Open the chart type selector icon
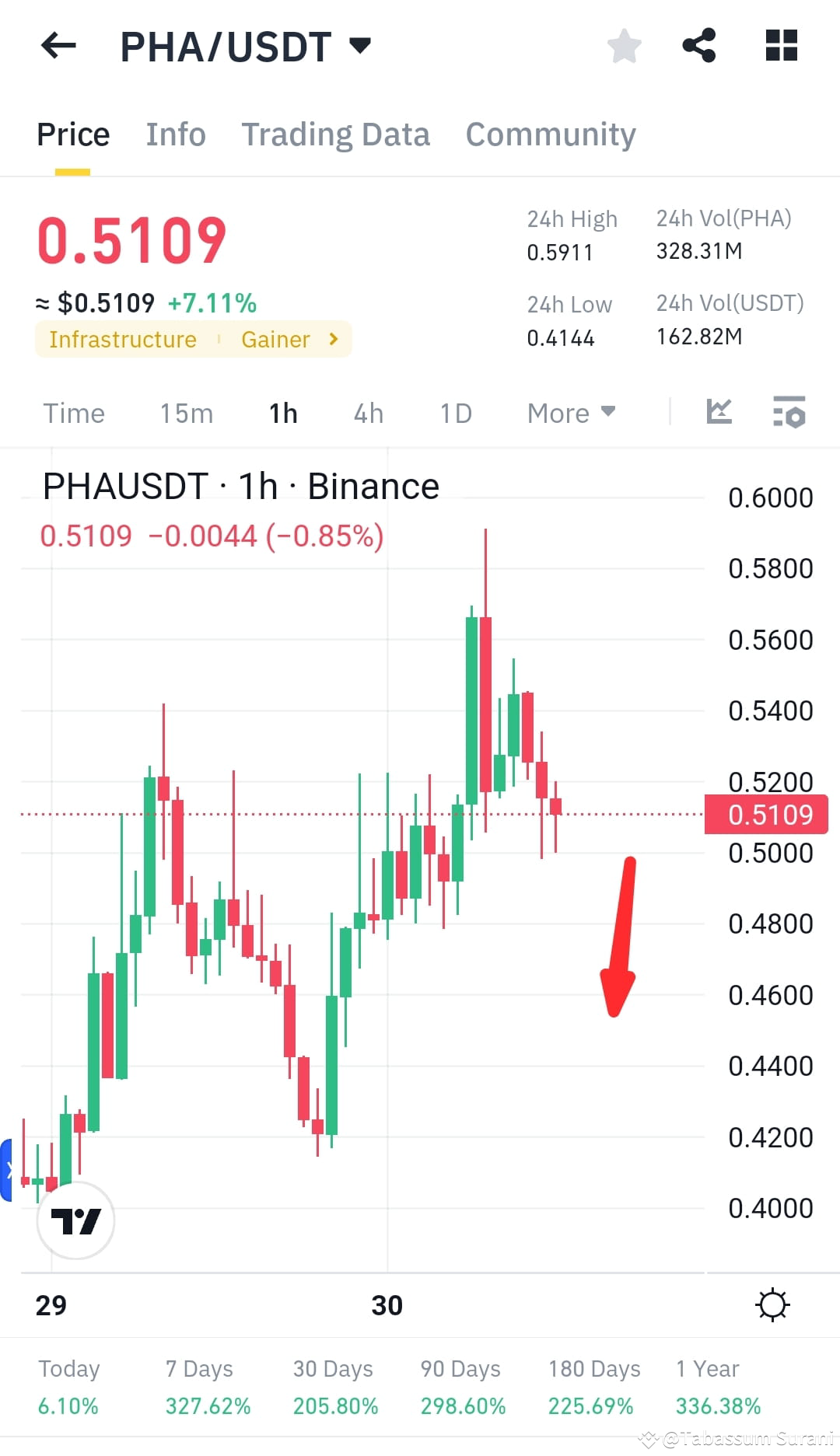This screenshot has height=1456, width=840. (719, 412)
